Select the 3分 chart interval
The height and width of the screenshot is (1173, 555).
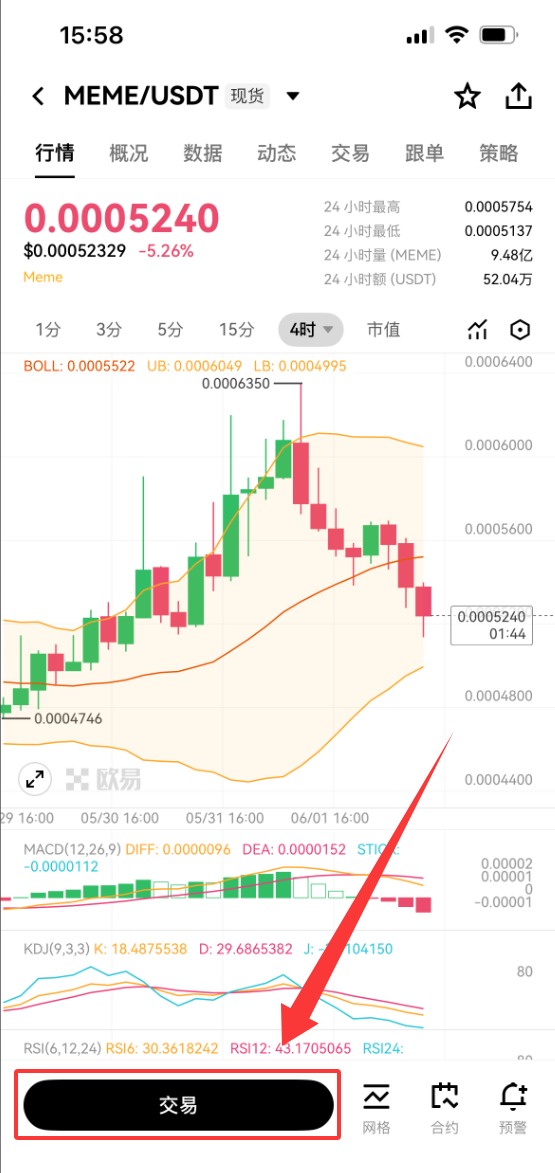tap(109, 329)
